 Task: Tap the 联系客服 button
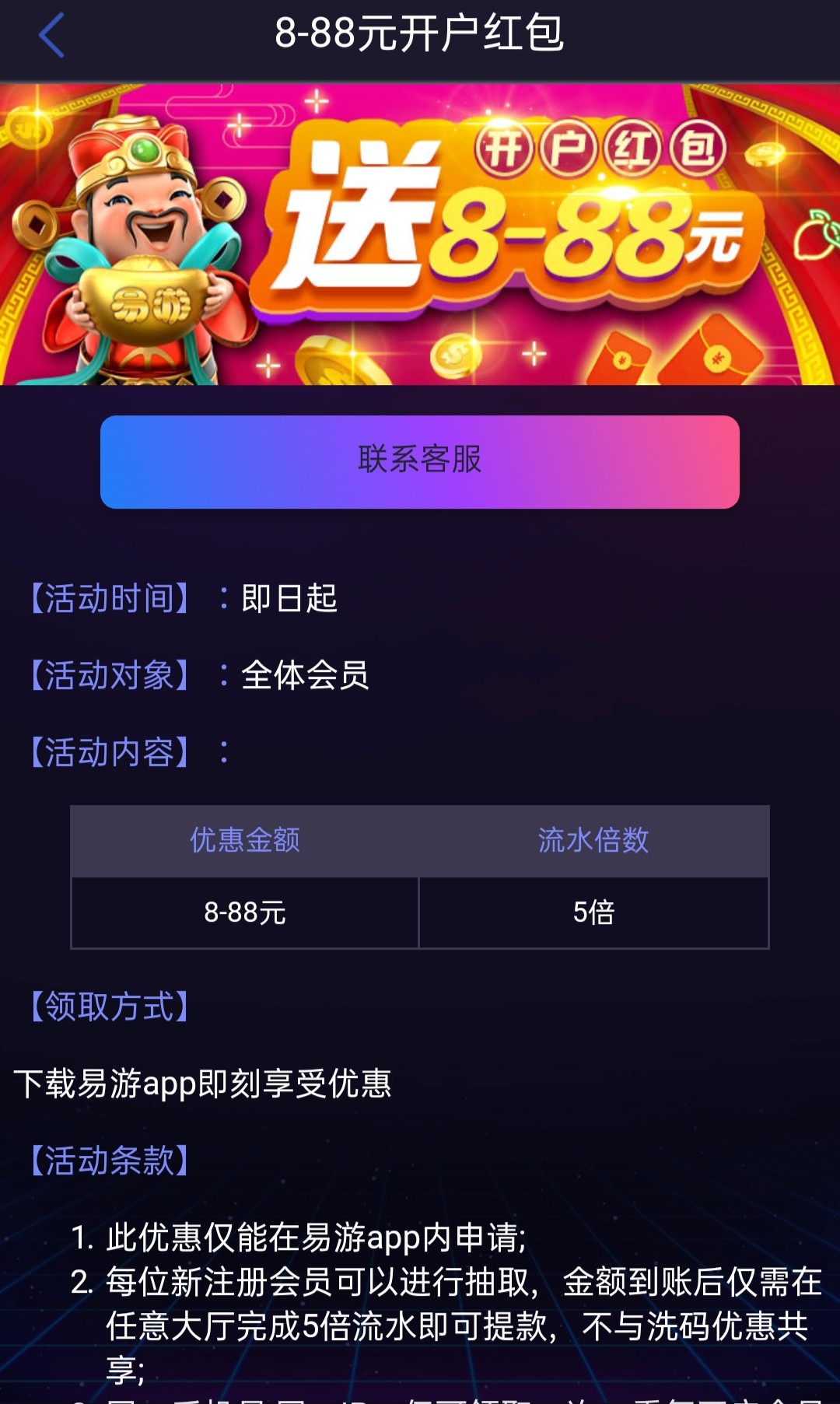tap(420, 461)
